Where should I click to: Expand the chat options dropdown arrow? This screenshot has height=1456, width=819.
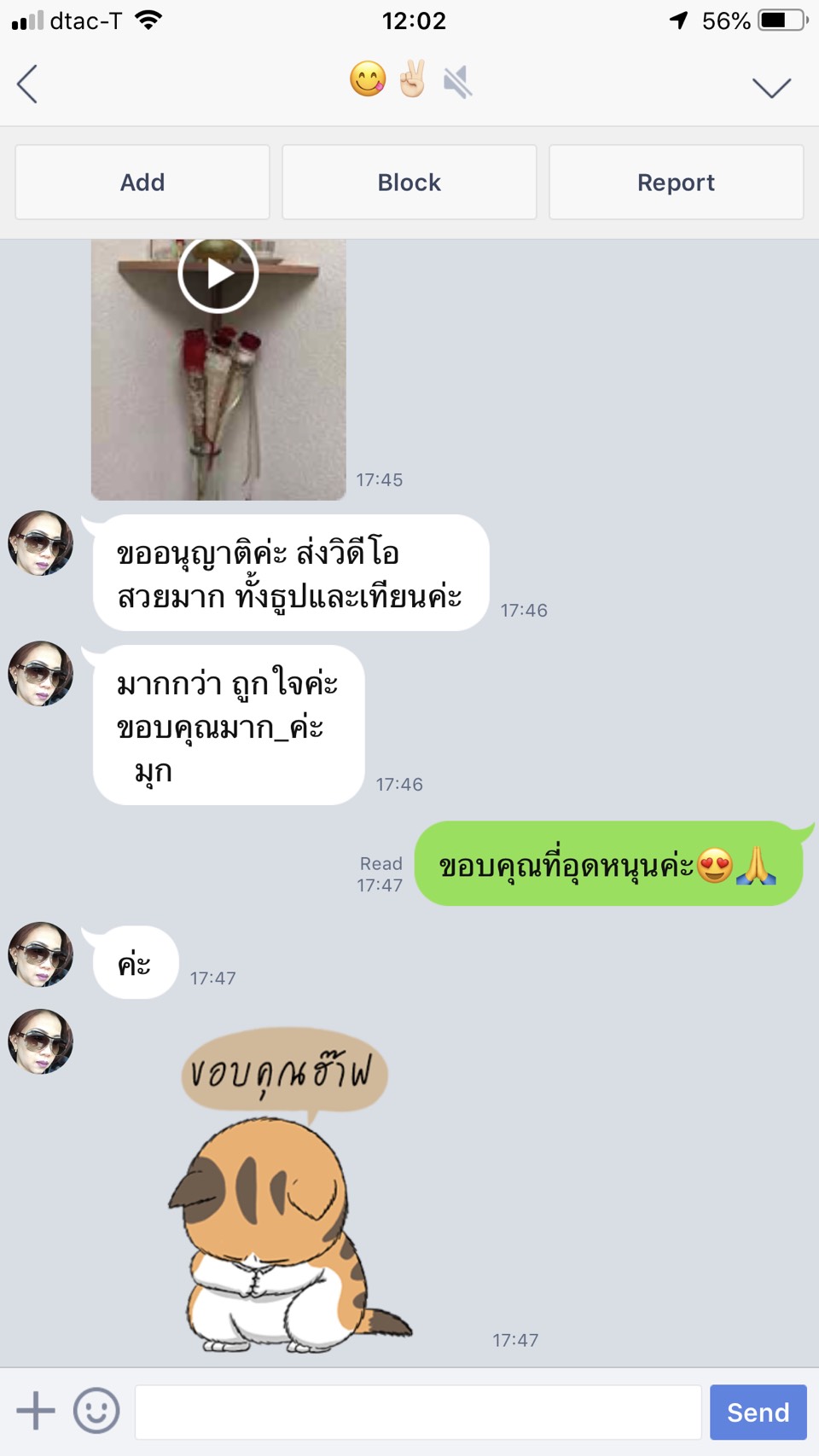coord(771,86)
